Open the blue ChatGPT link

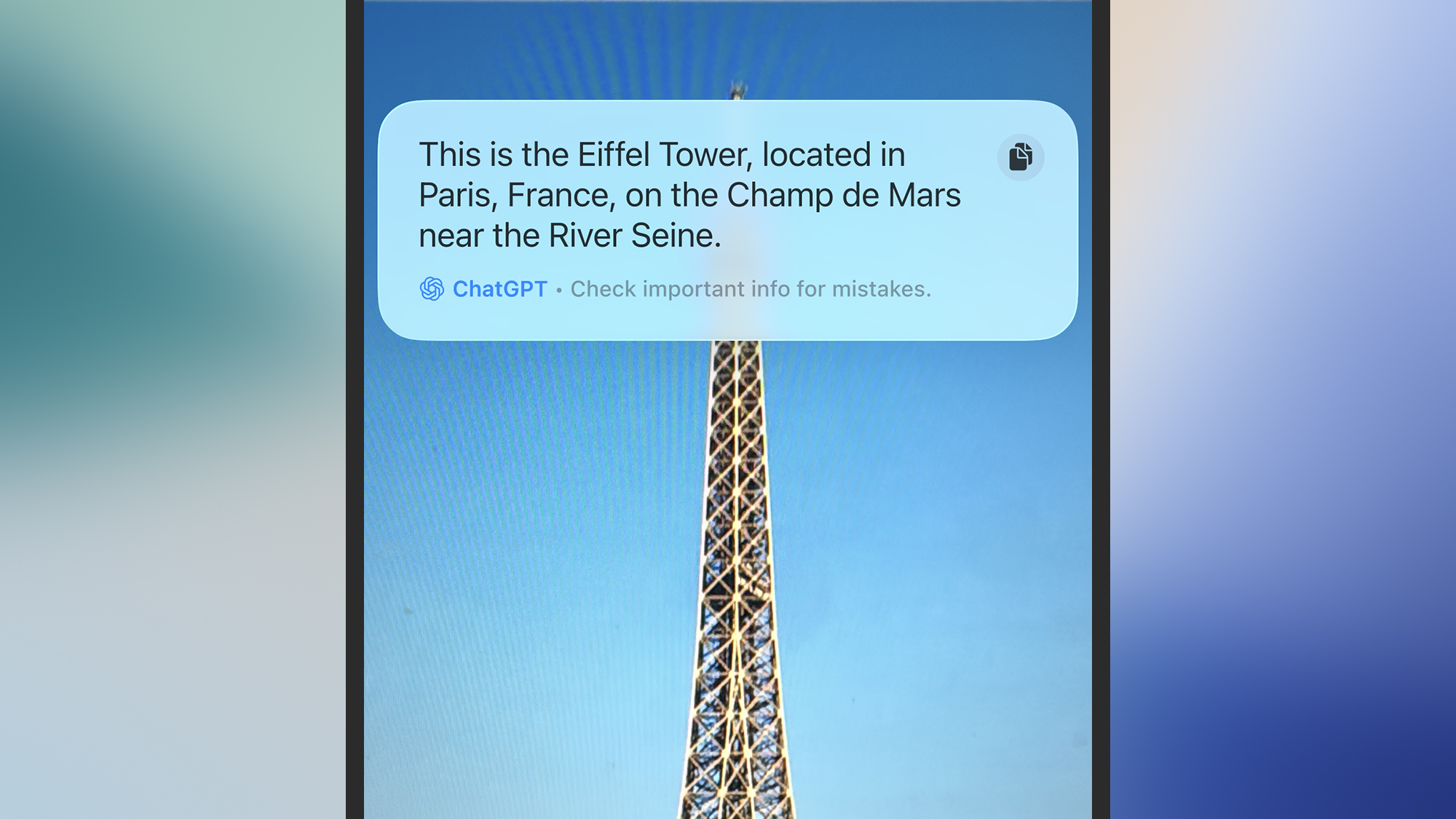tap(499, 289)
